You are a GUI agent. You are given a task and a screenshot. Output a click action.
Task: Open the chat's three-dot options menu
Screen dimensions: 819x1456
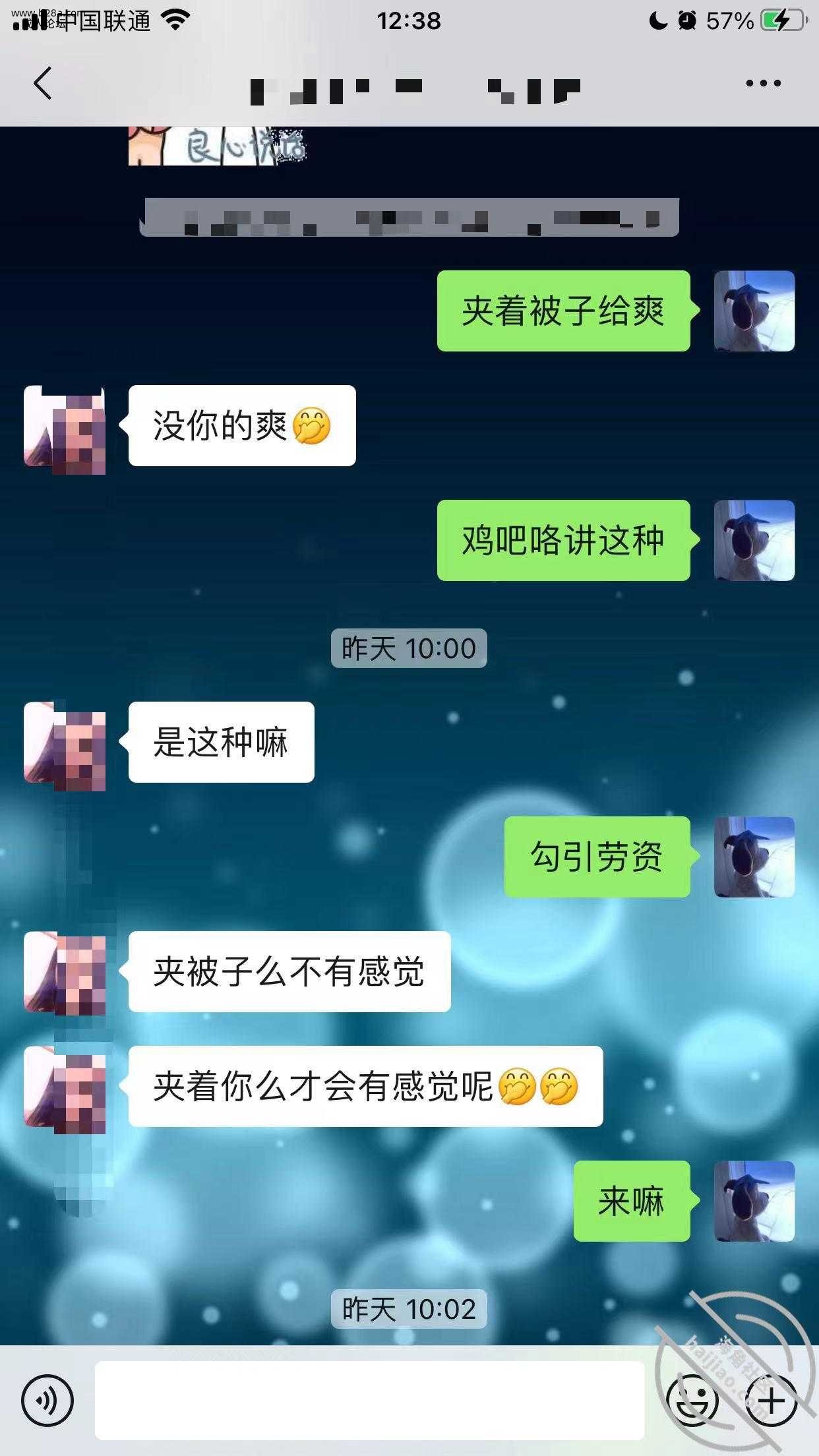[763, 84]
